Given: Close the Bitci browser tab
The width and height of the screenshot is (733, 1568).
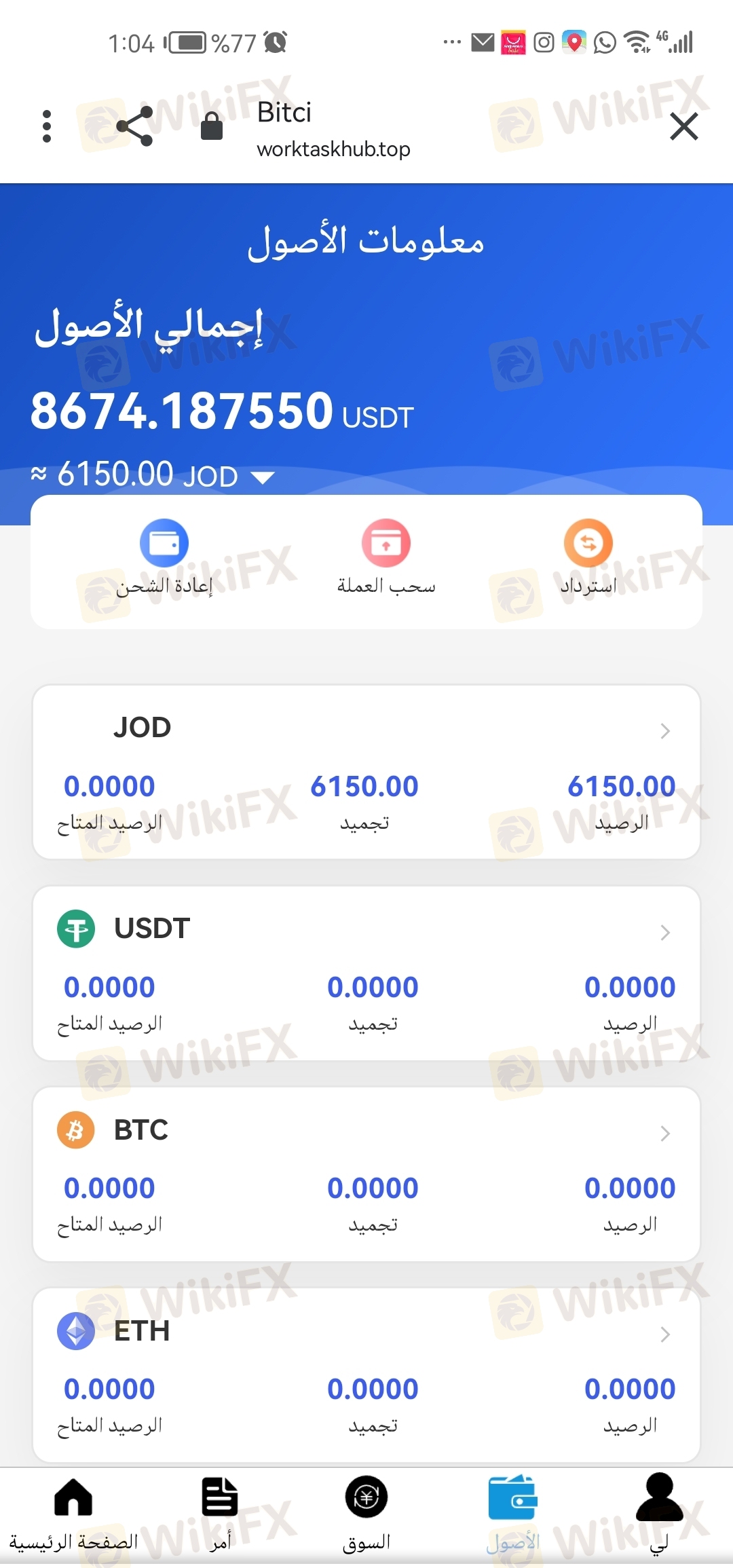Looking at the screenshot, I should click(x=683, y=126).
